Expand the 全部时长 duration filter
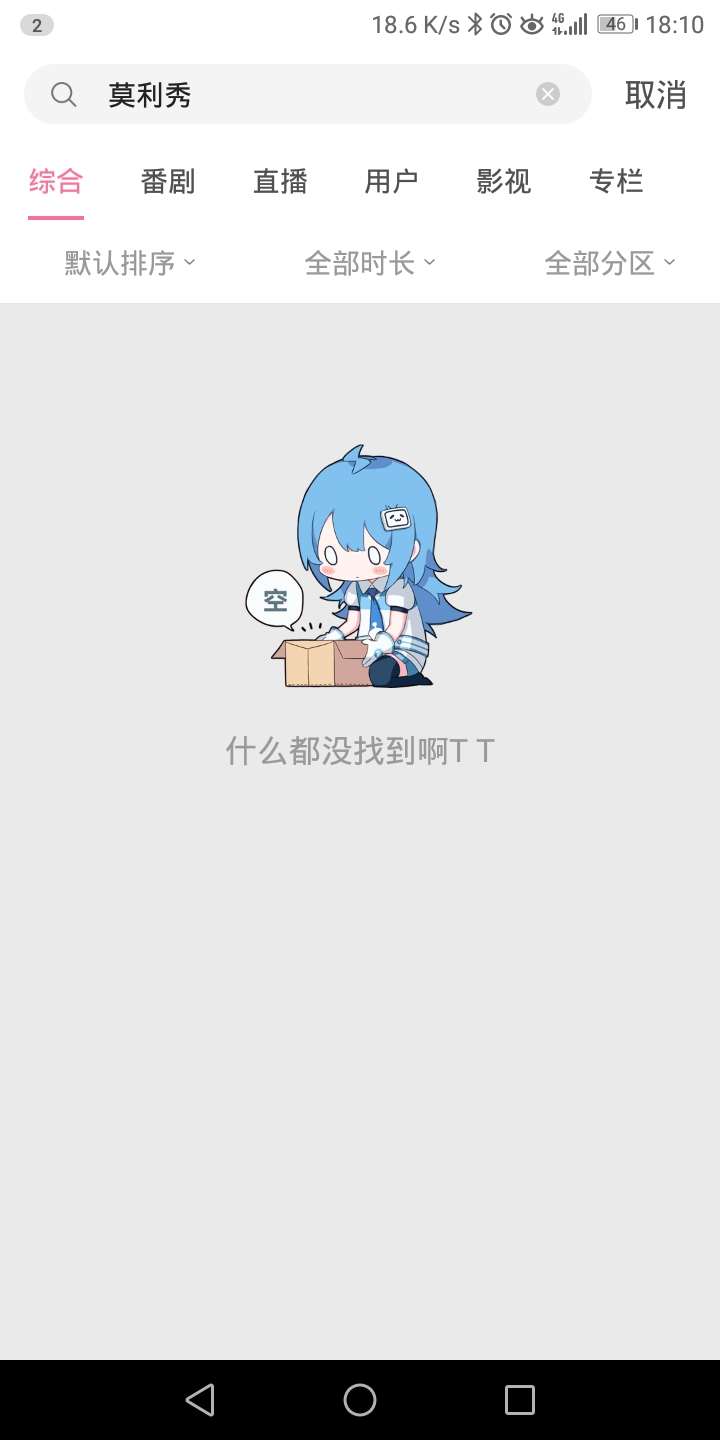This screenshot has width=720, height=1440. pos(370,263)
